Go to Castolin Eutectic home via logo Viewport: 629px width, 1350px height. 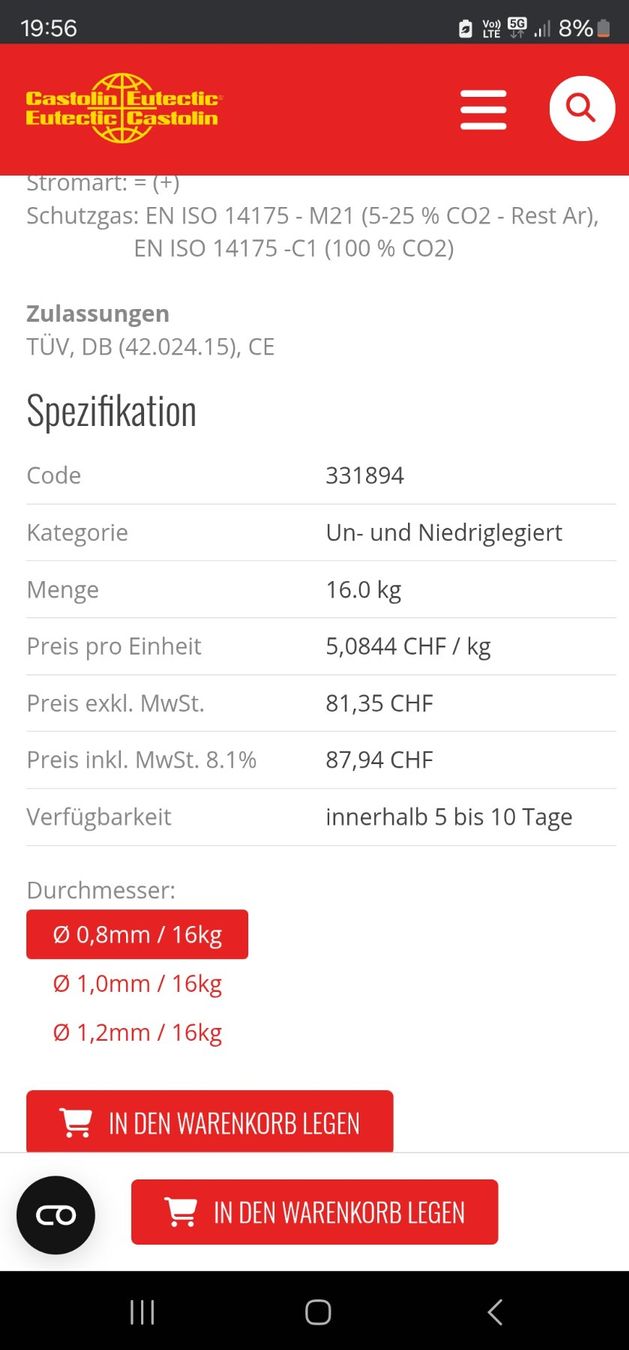tap(122, 108)
